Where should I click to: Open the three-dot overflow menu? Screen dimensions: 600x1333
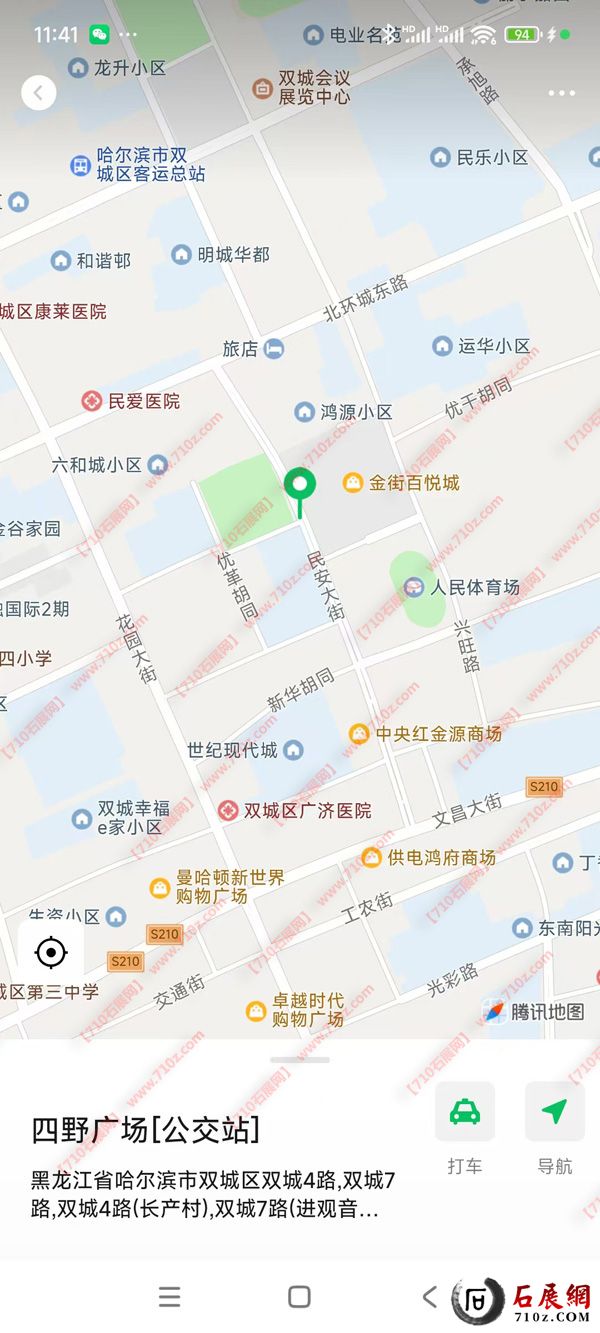click(x=561, y=93)
